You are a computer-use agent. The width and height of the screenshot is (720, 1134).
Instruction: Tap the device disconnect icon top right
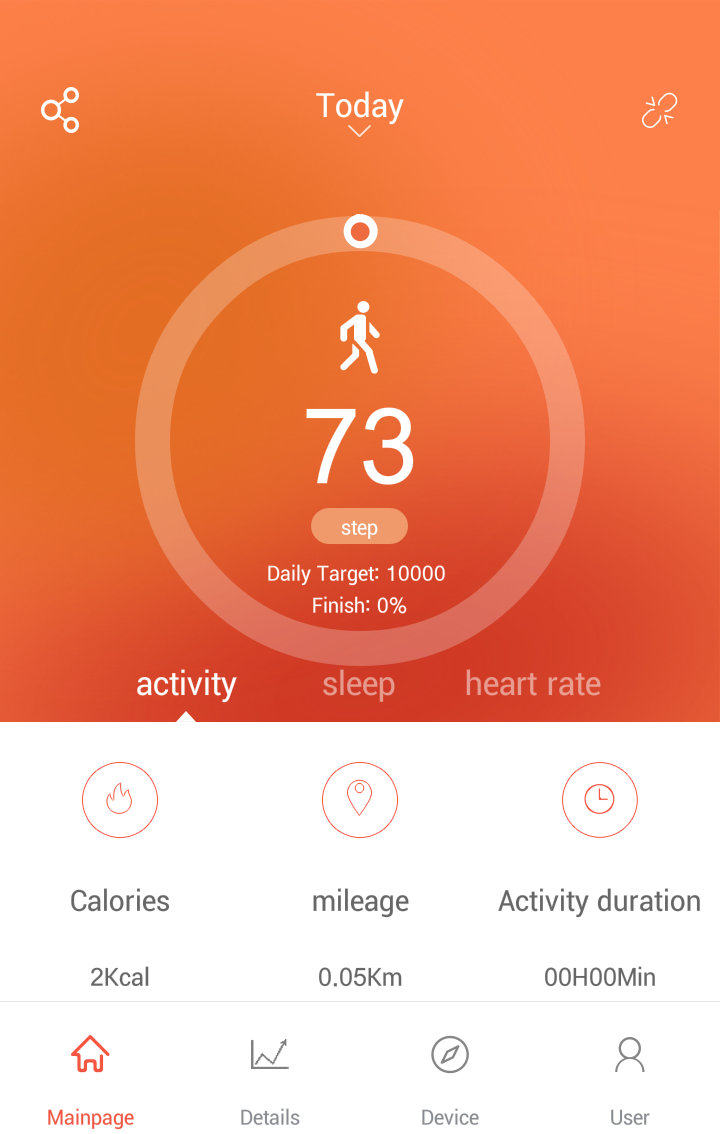[659, 110]
